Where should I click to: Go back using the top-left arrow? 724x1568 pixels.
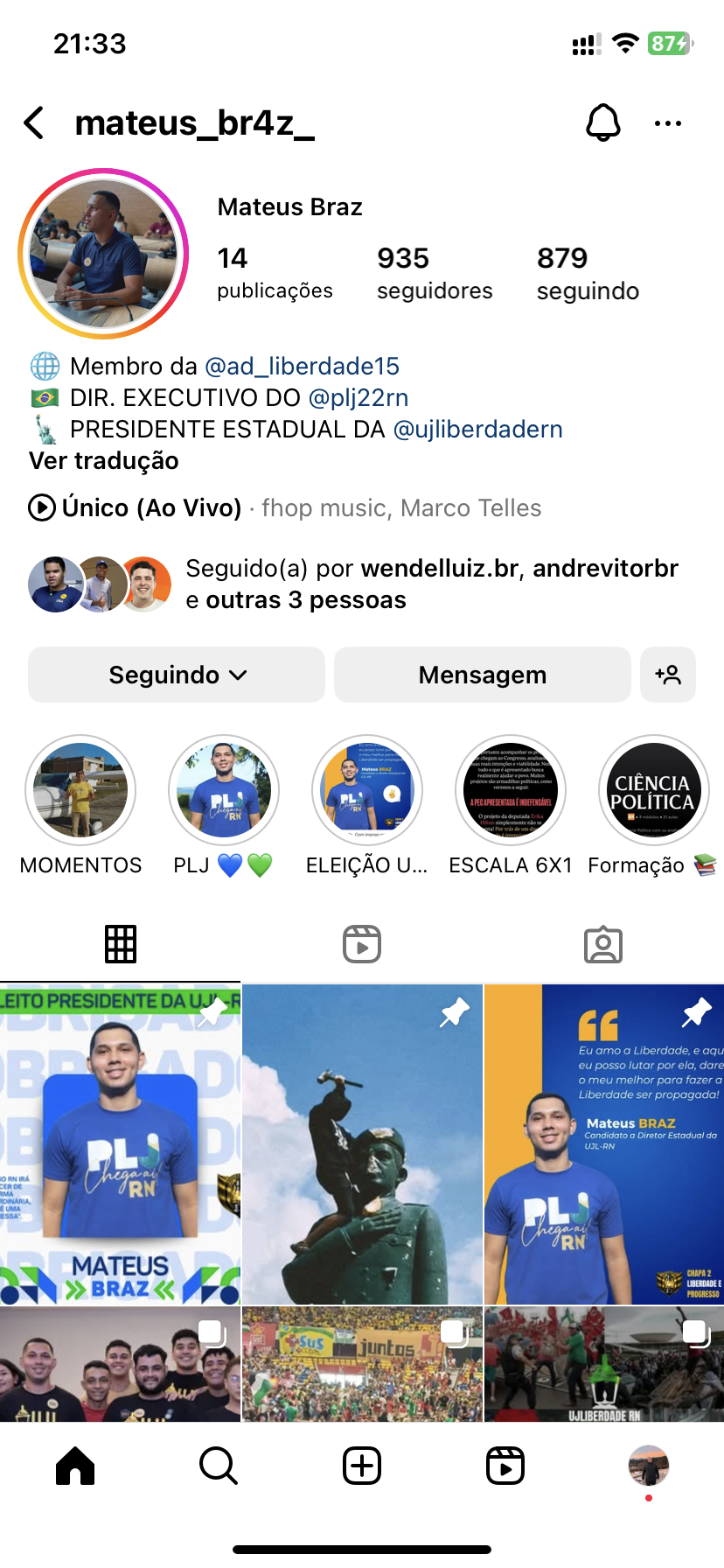click(x=34, y=123)
